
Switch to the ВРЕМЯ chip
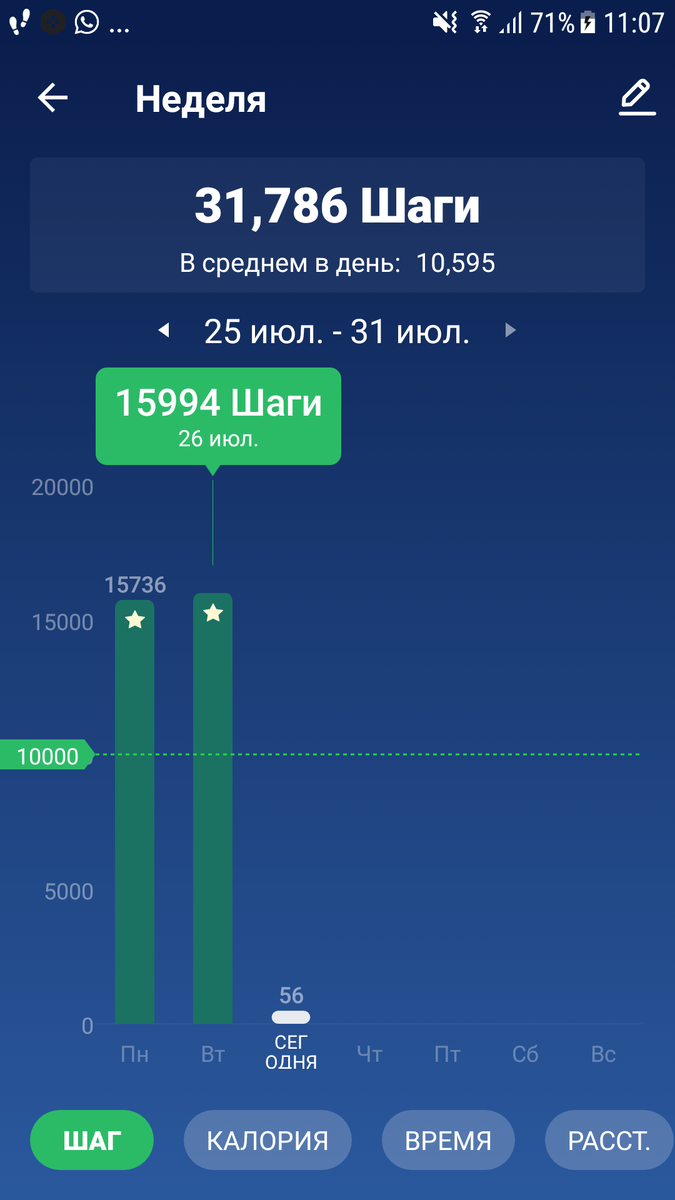tap(448, 1140)
